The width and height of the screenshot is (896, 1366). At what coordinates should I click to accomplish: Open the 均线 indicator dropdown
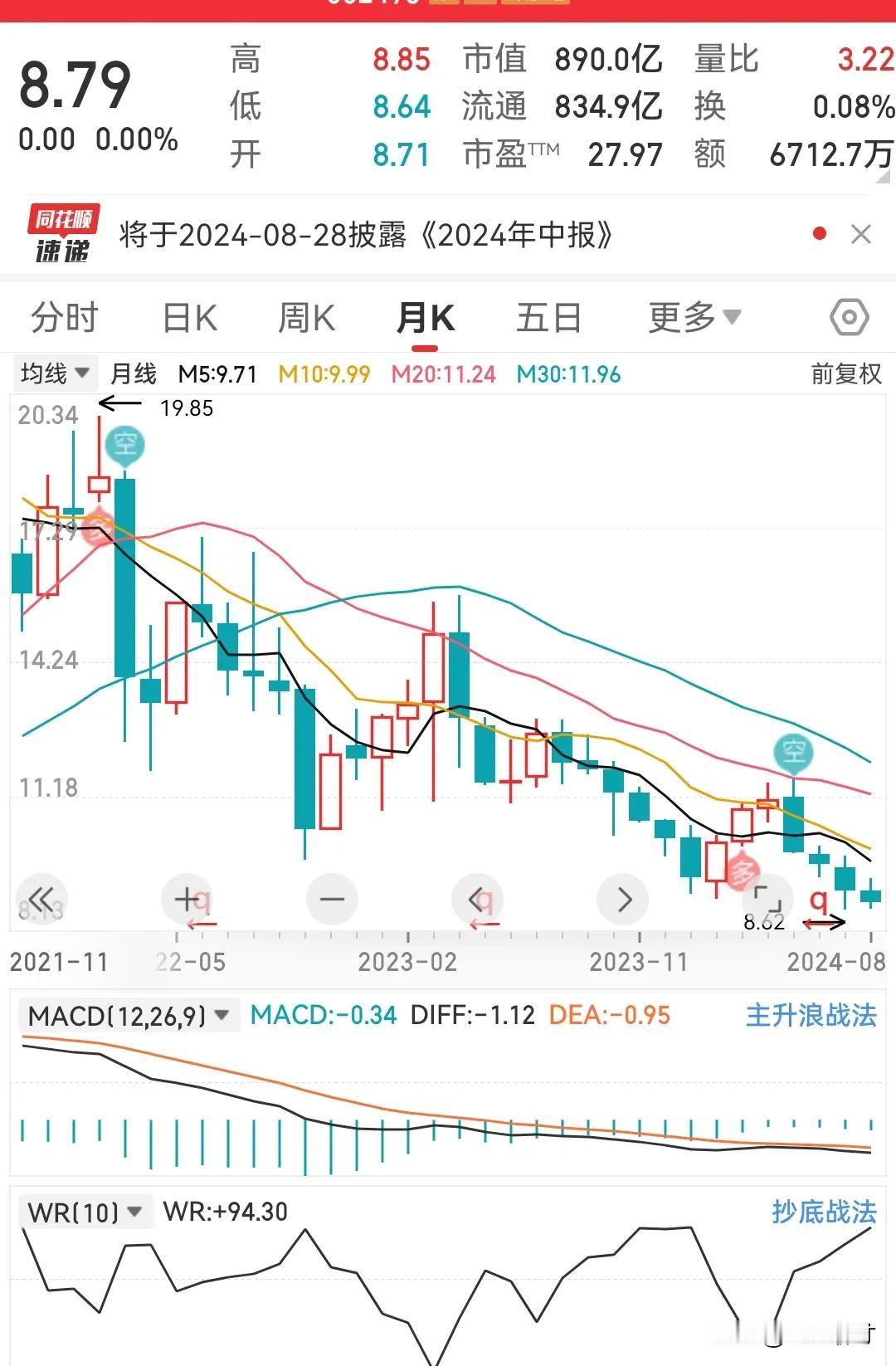click(x=55, y=373)
